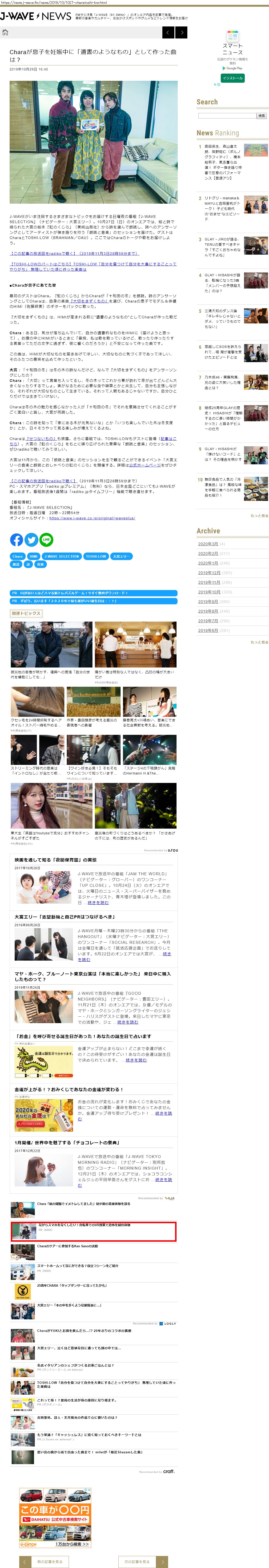
Task: Type in the Search box
Action: coord(226,116)
